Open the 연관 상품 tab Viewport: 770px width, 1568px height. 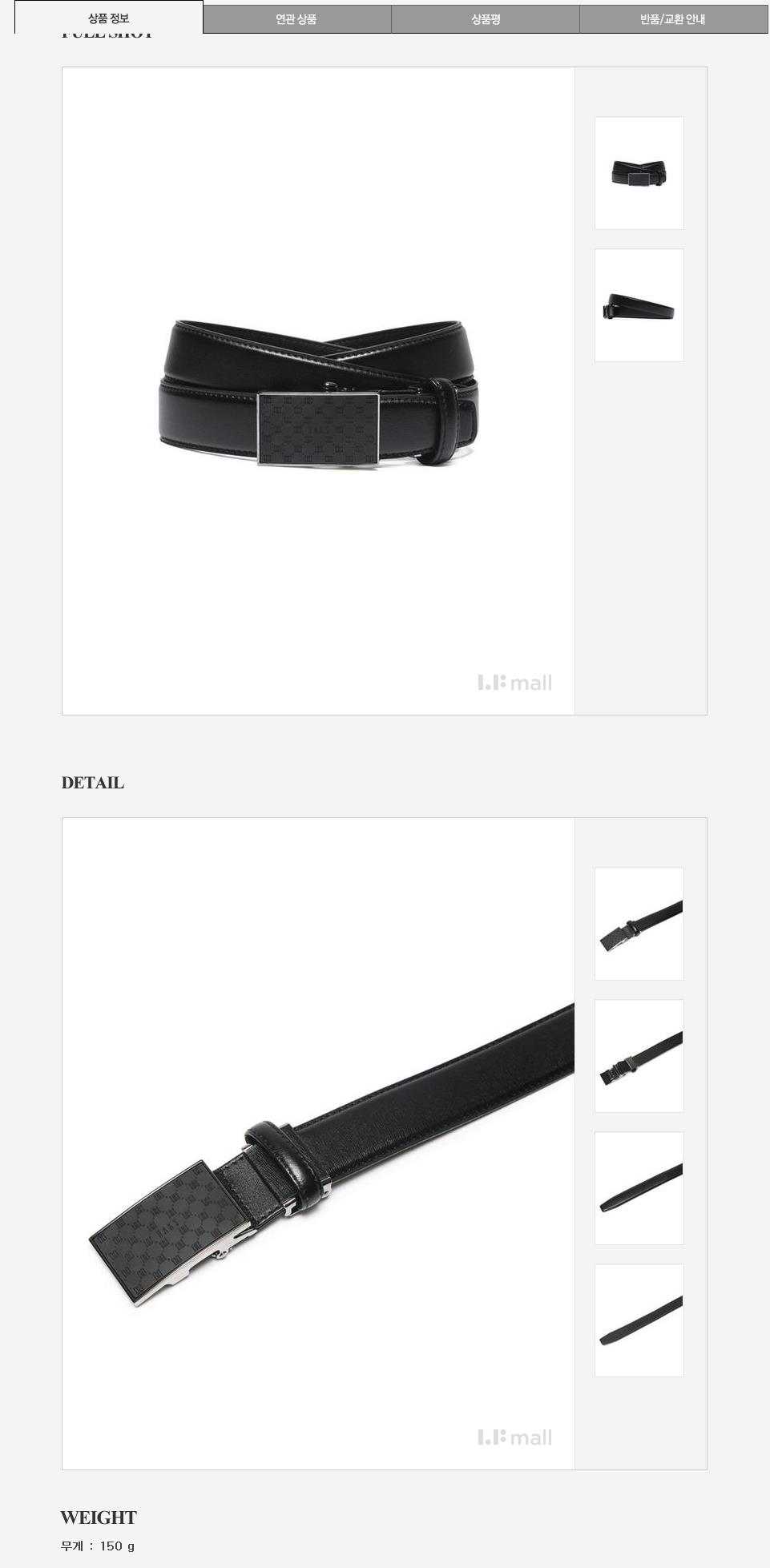[x=296, y=19]
